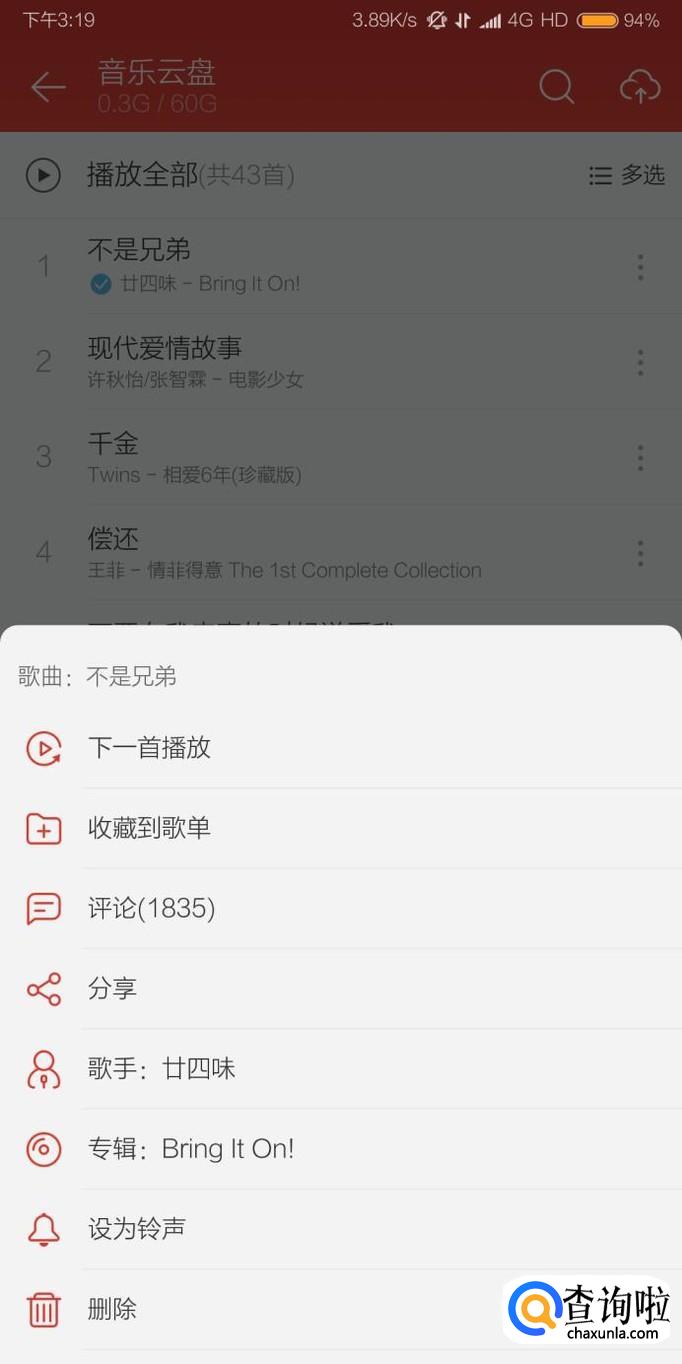The width and height of the screenshot is (682, 1364).
Task: Tap 删除 to delete the song
Action: [x=112, y=1308]
